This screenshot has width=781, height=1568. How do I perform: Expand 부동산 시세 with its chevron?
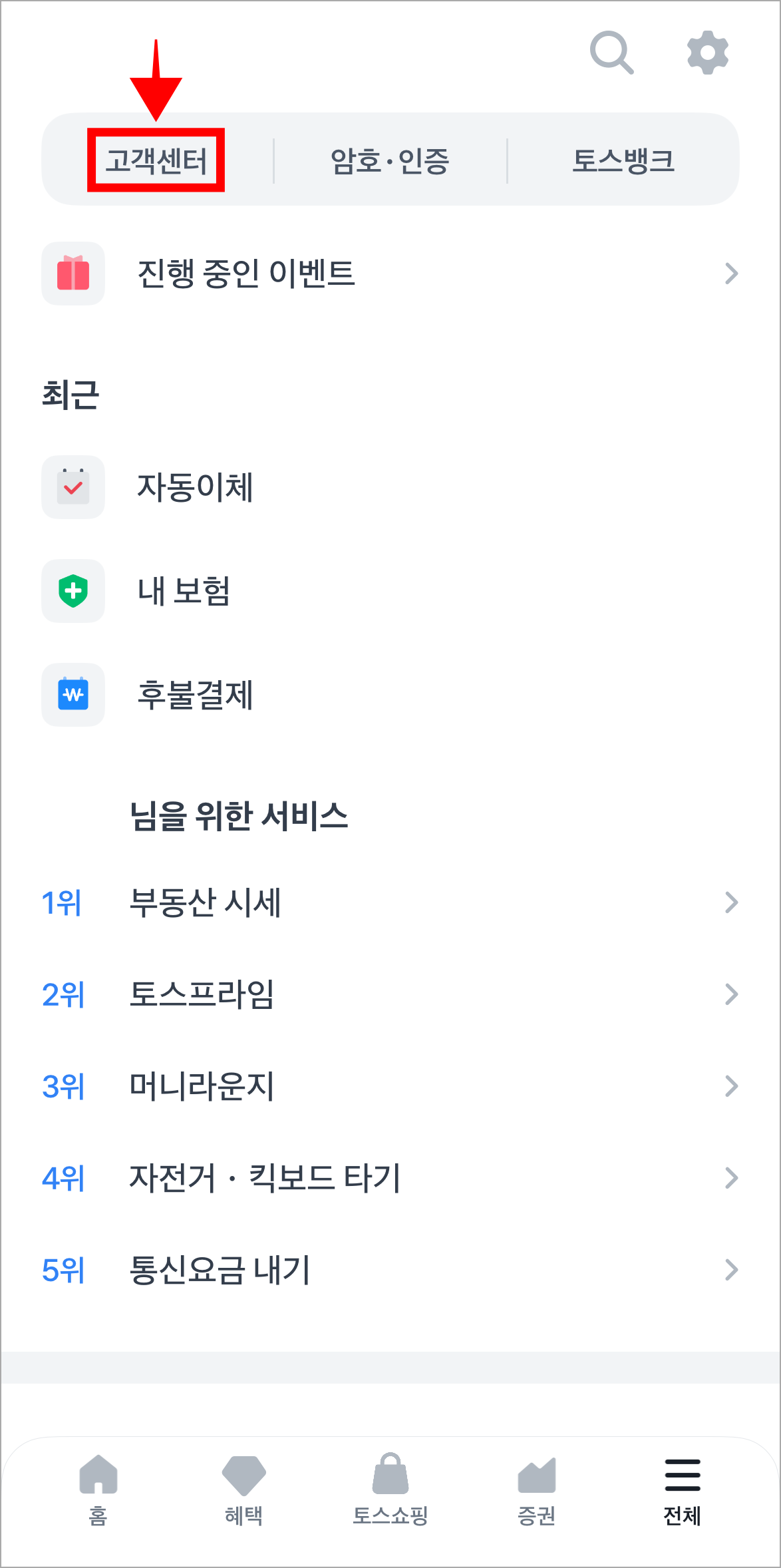pos(732,902)
